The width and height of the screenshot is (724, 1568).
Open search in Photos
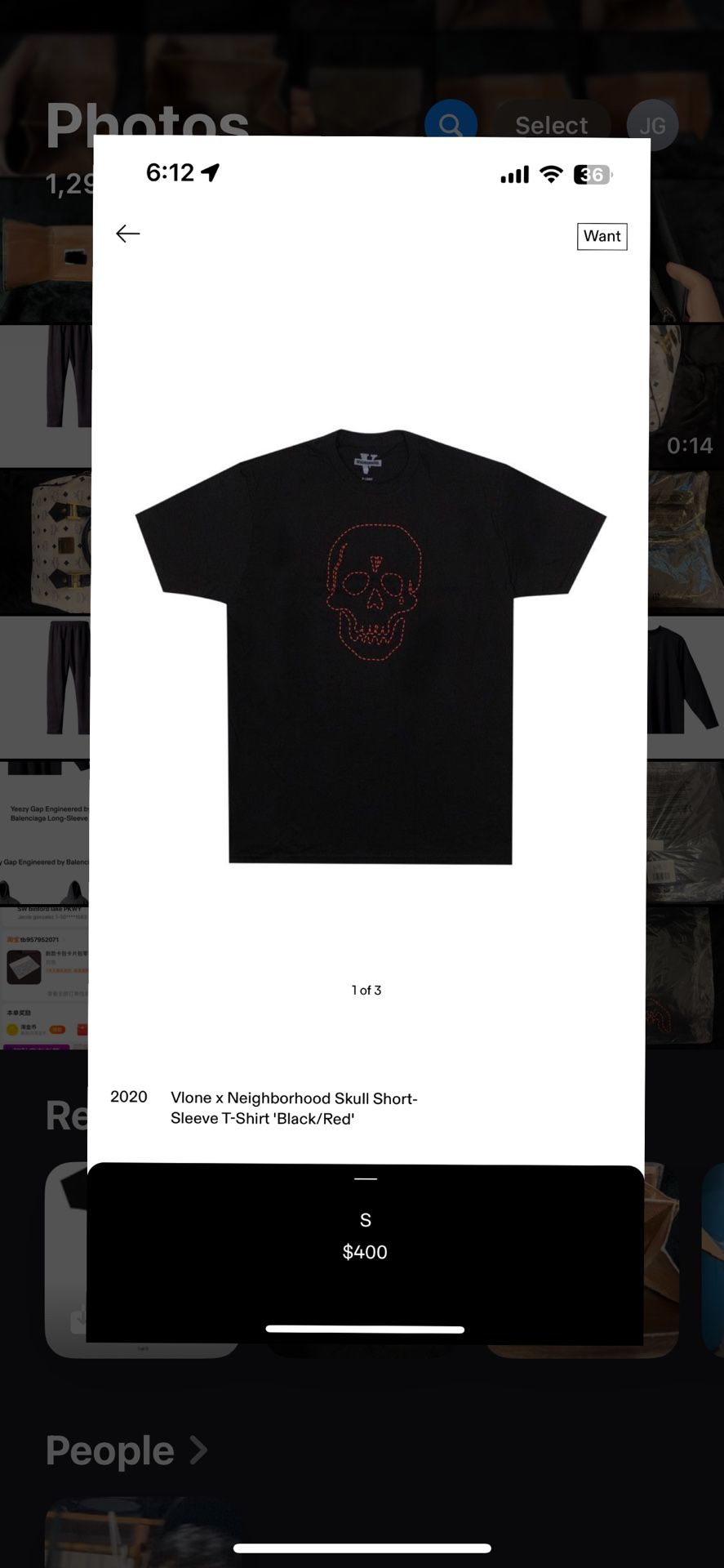point(451,125)
